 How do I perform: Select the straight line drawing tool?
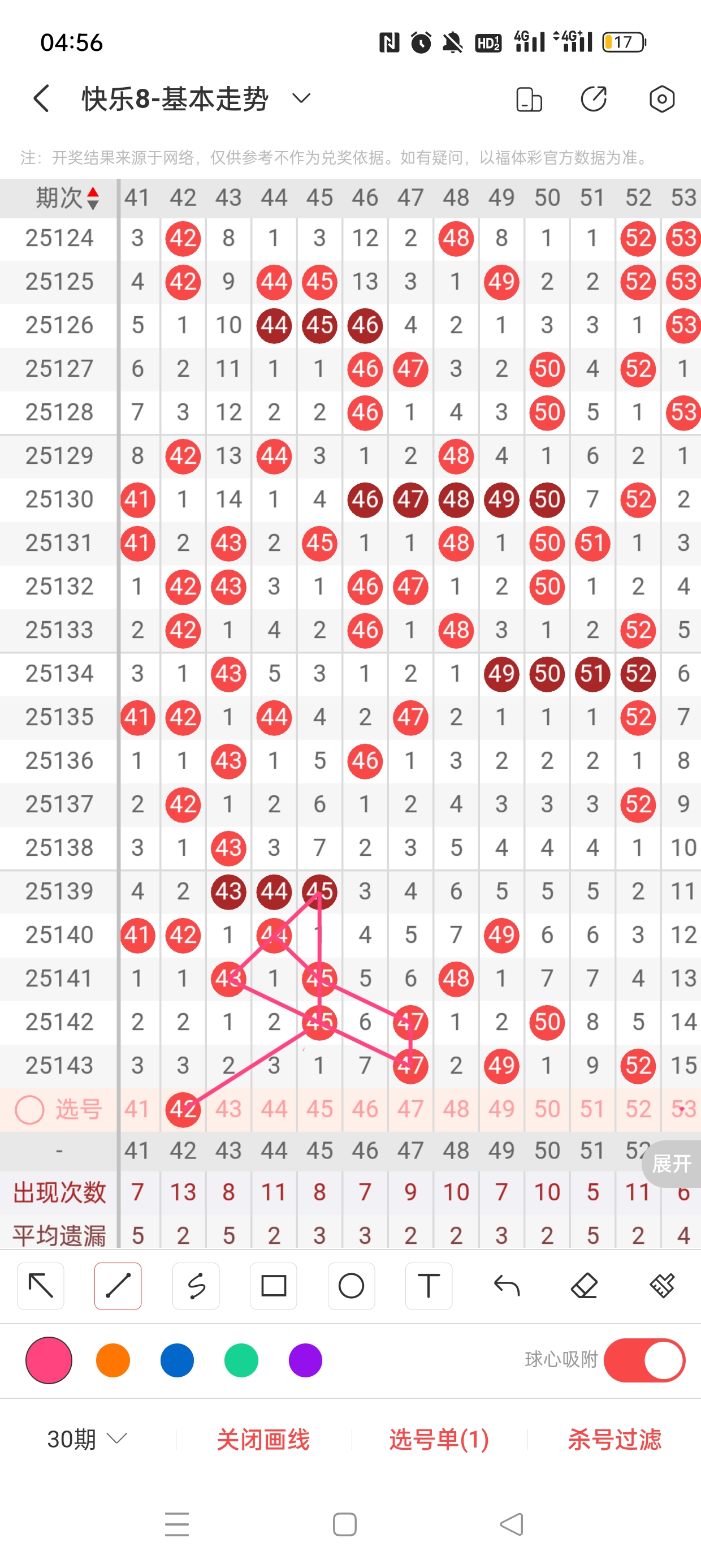tap(118, 1286)
